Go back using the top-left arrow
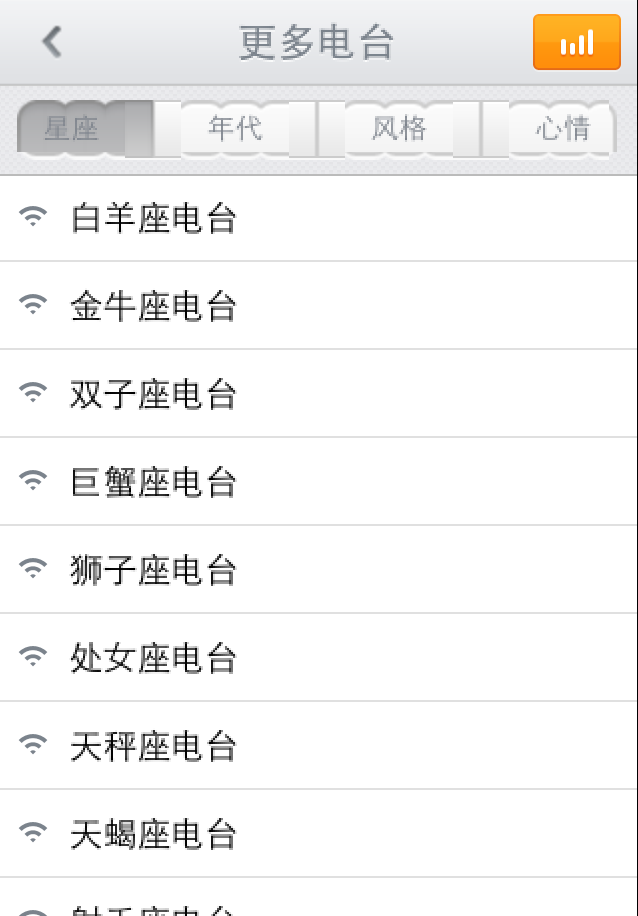This screenshot has height=916, width=638. coord(52,42)
